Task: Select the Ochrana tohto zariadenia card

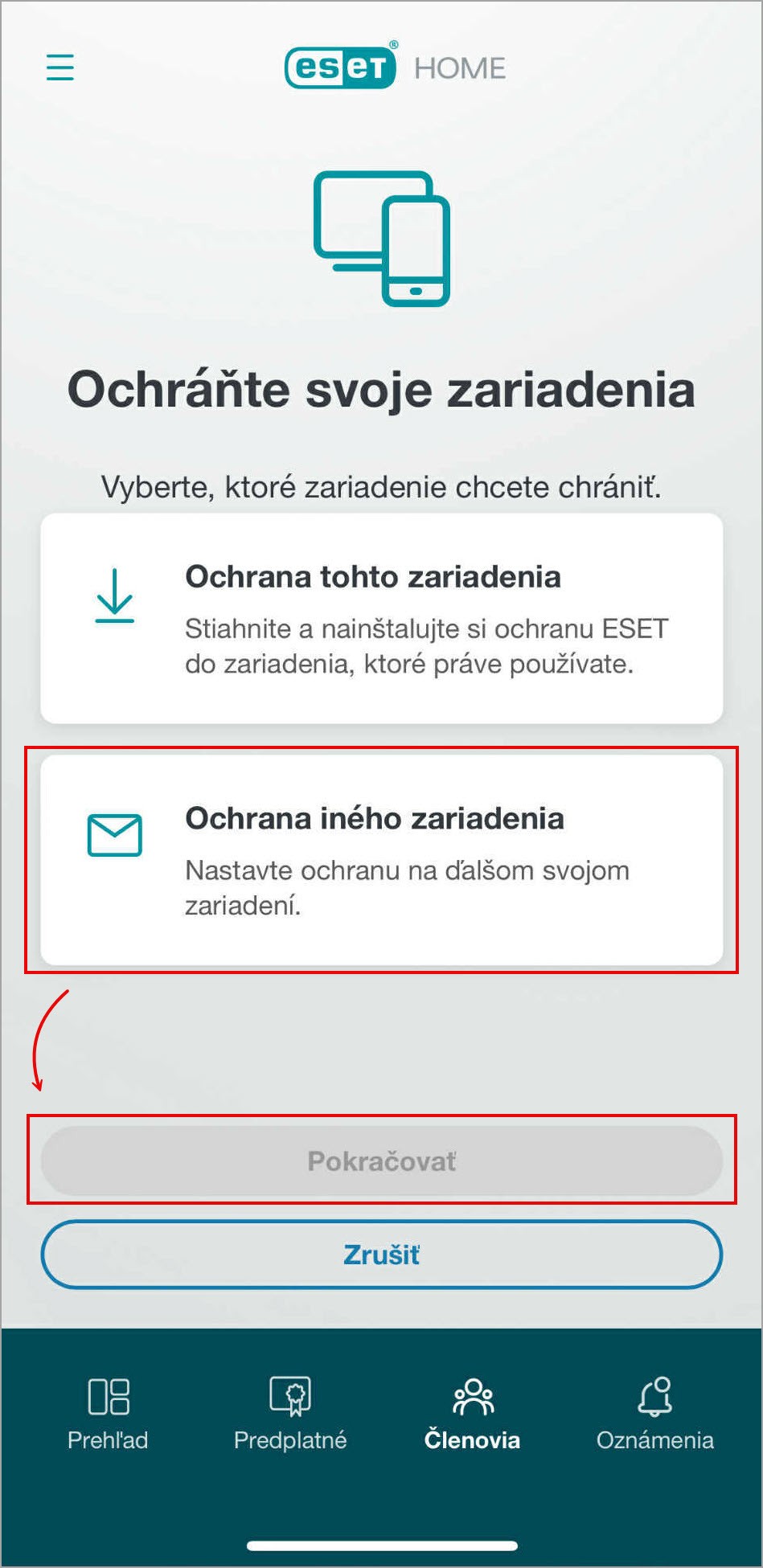Action: point(382,618)
